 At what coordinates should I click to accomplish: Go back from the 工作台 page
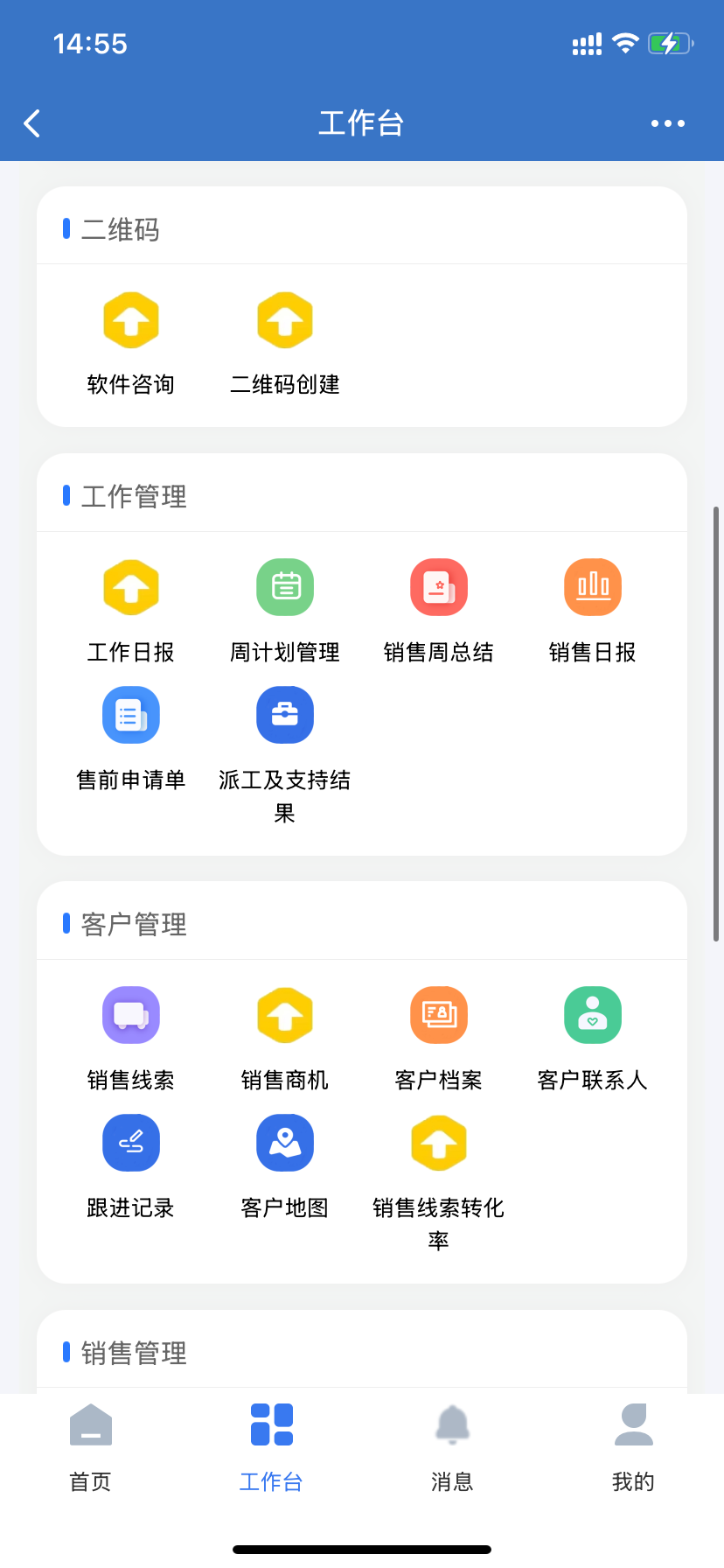point(32,123)
